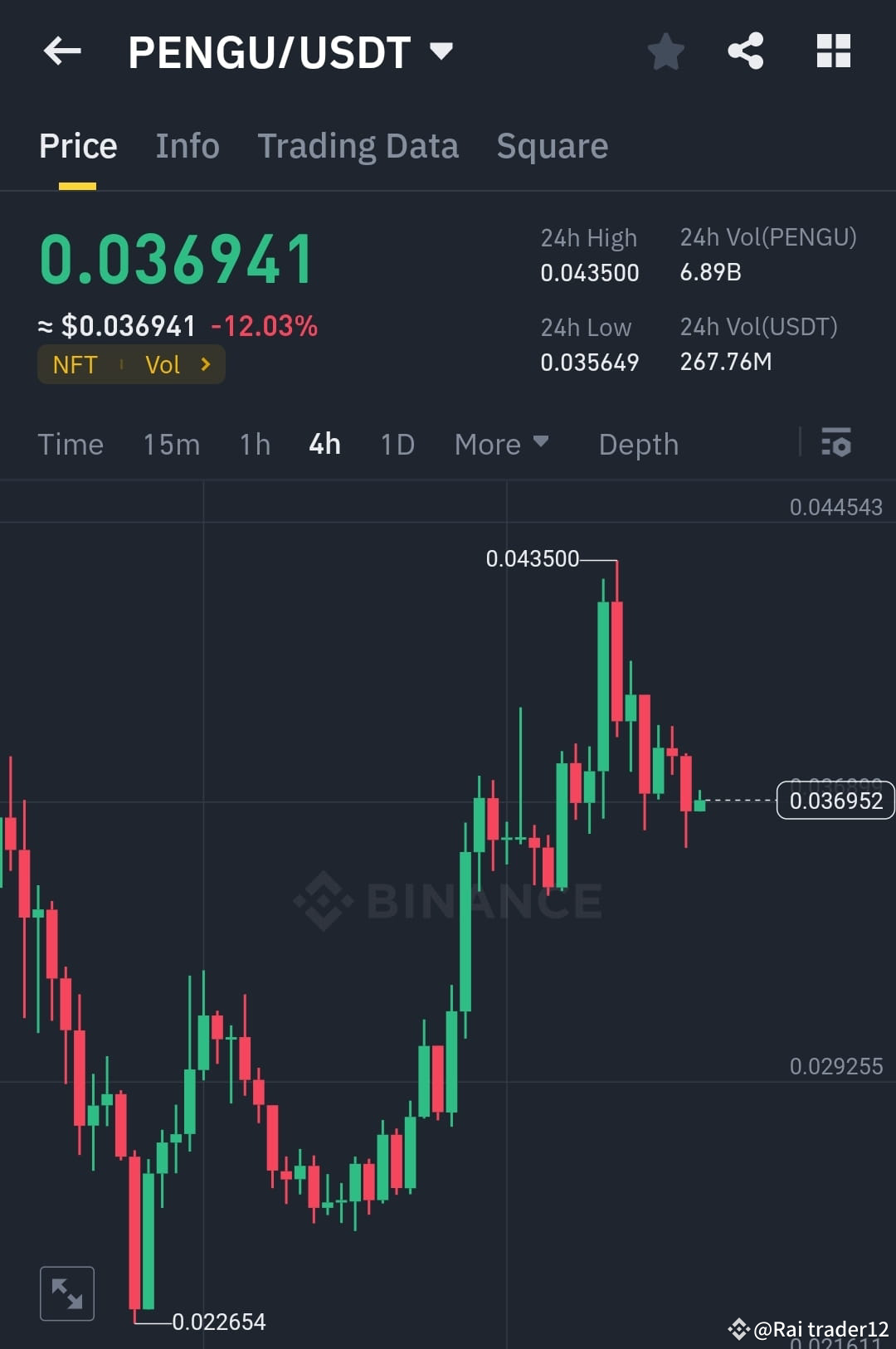Tap the current price label 0.036952
This screenshot has height=1349, width=896.
[835, 801]
